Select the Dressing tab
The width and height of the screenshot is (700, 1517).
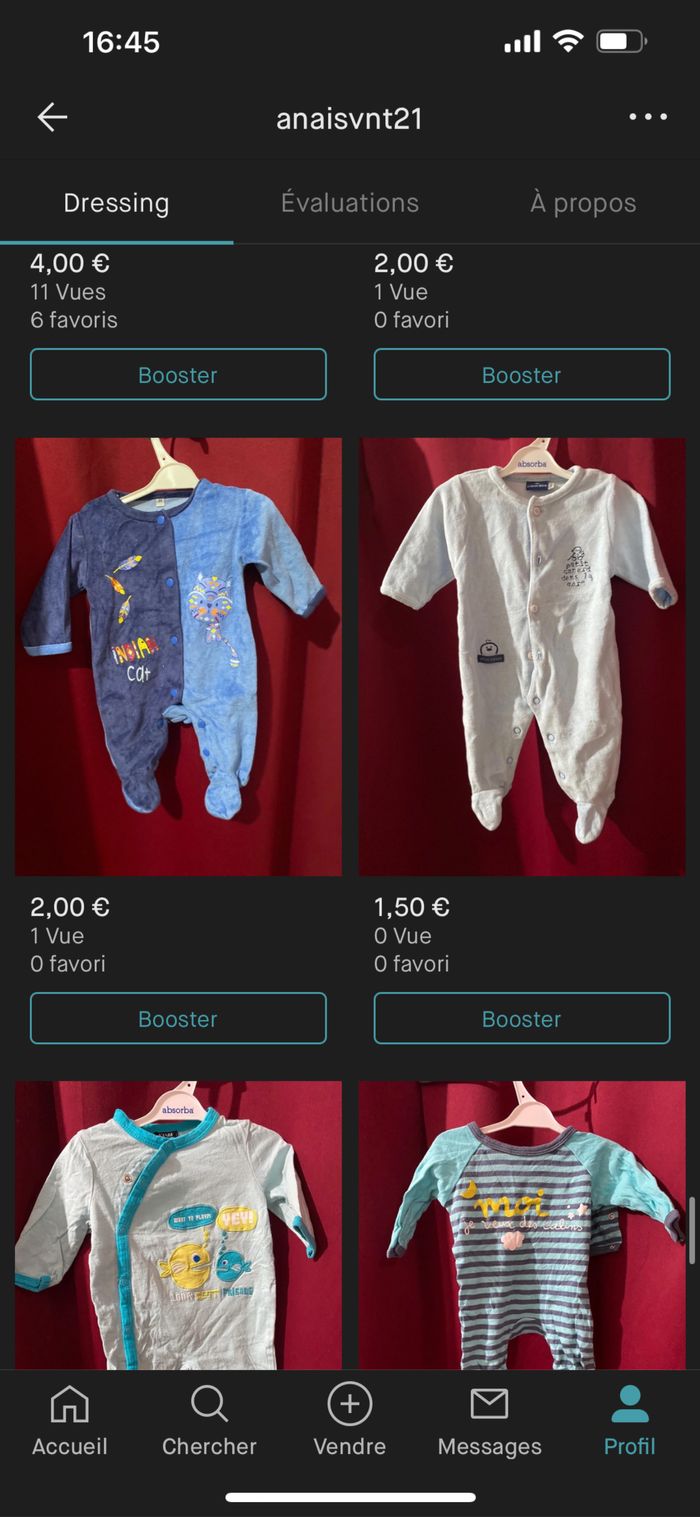click(x=116, y=203)
